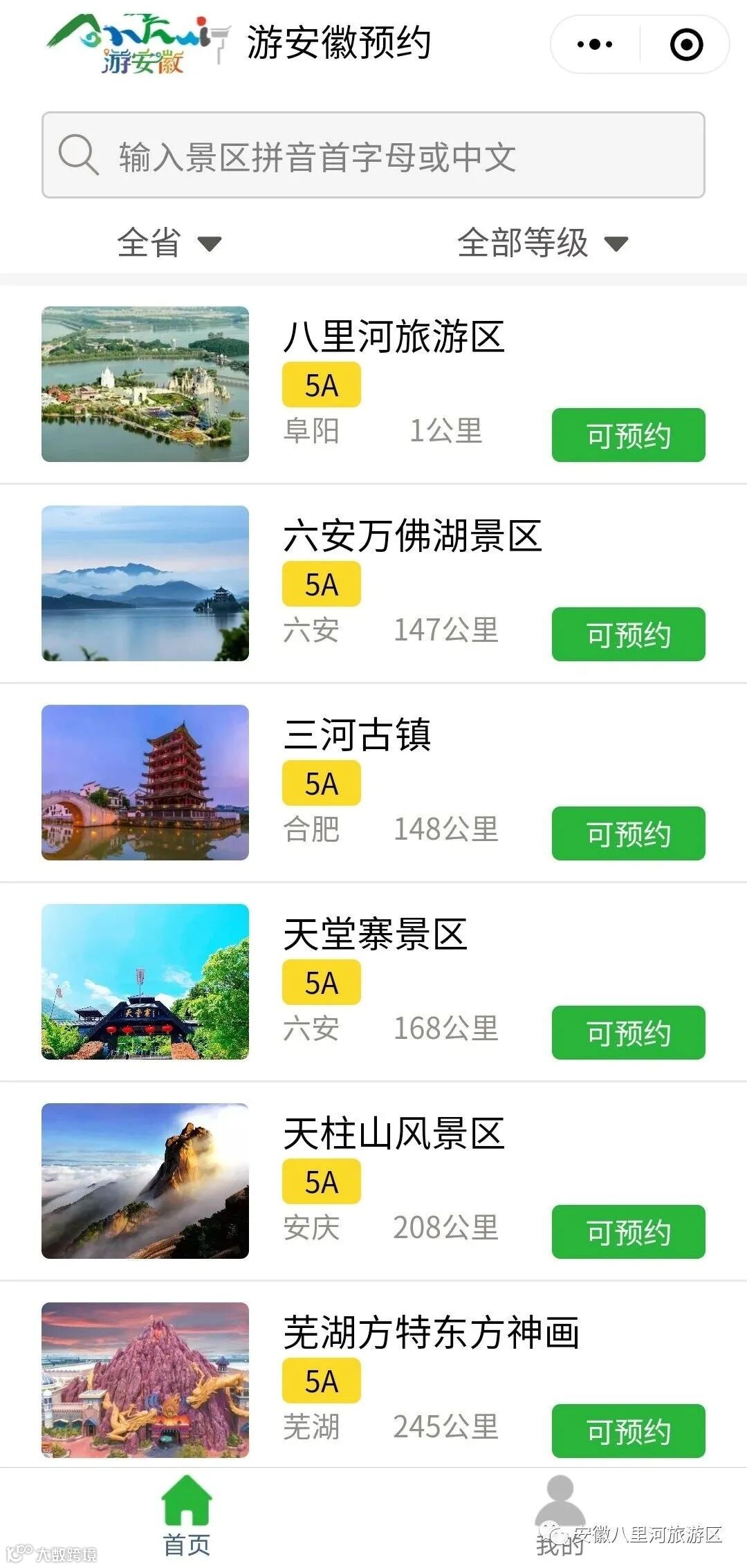View the 六安万佛湖景区 photo thumbnail
This screenshot has height=1568, width=747.
pyautogui.click(x=145, y=583)
